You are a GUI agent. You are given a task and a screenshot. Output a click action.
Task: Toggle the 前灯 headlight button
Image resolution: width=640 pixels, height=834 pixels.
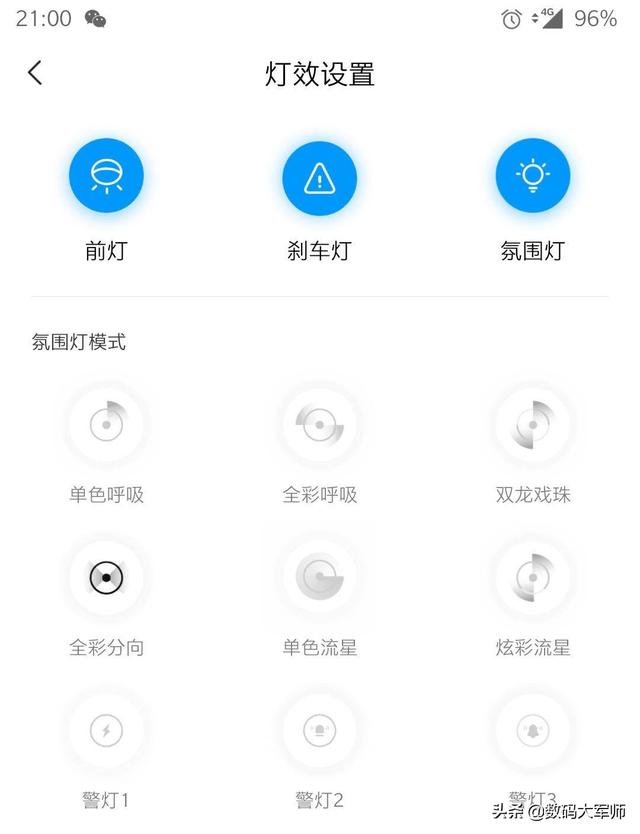106,176
